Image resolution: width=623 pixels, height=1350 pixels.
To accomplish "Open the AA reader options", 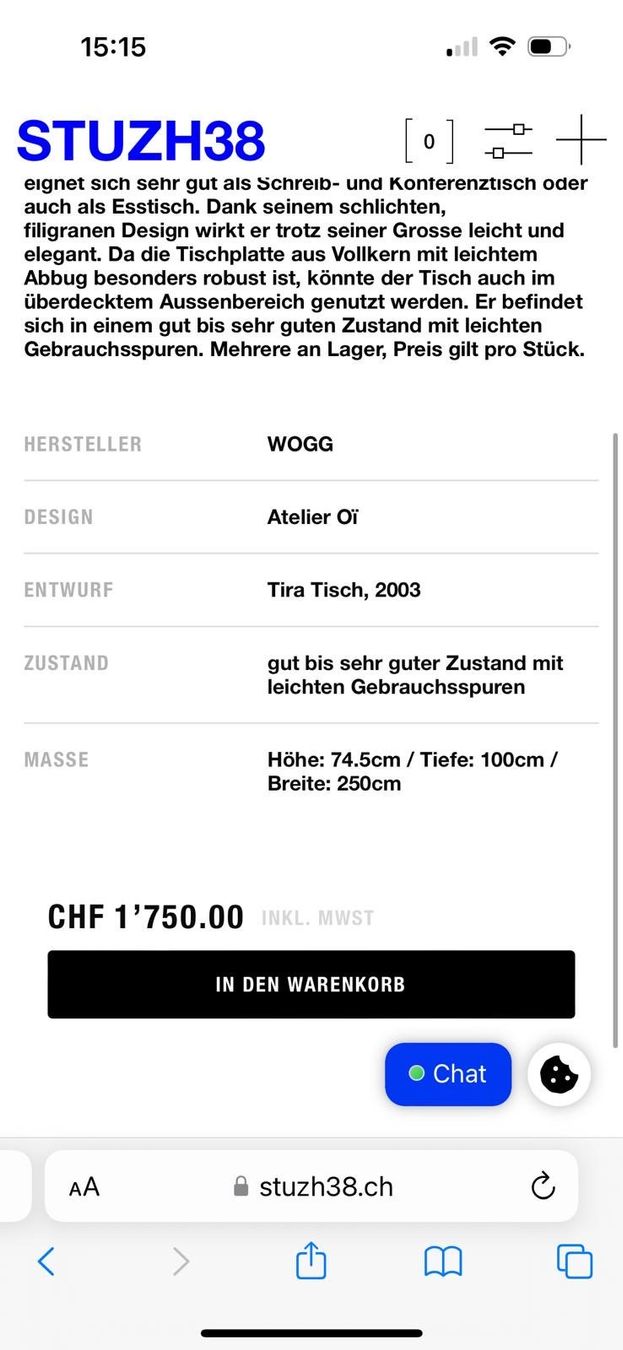I will point(84,1187).
